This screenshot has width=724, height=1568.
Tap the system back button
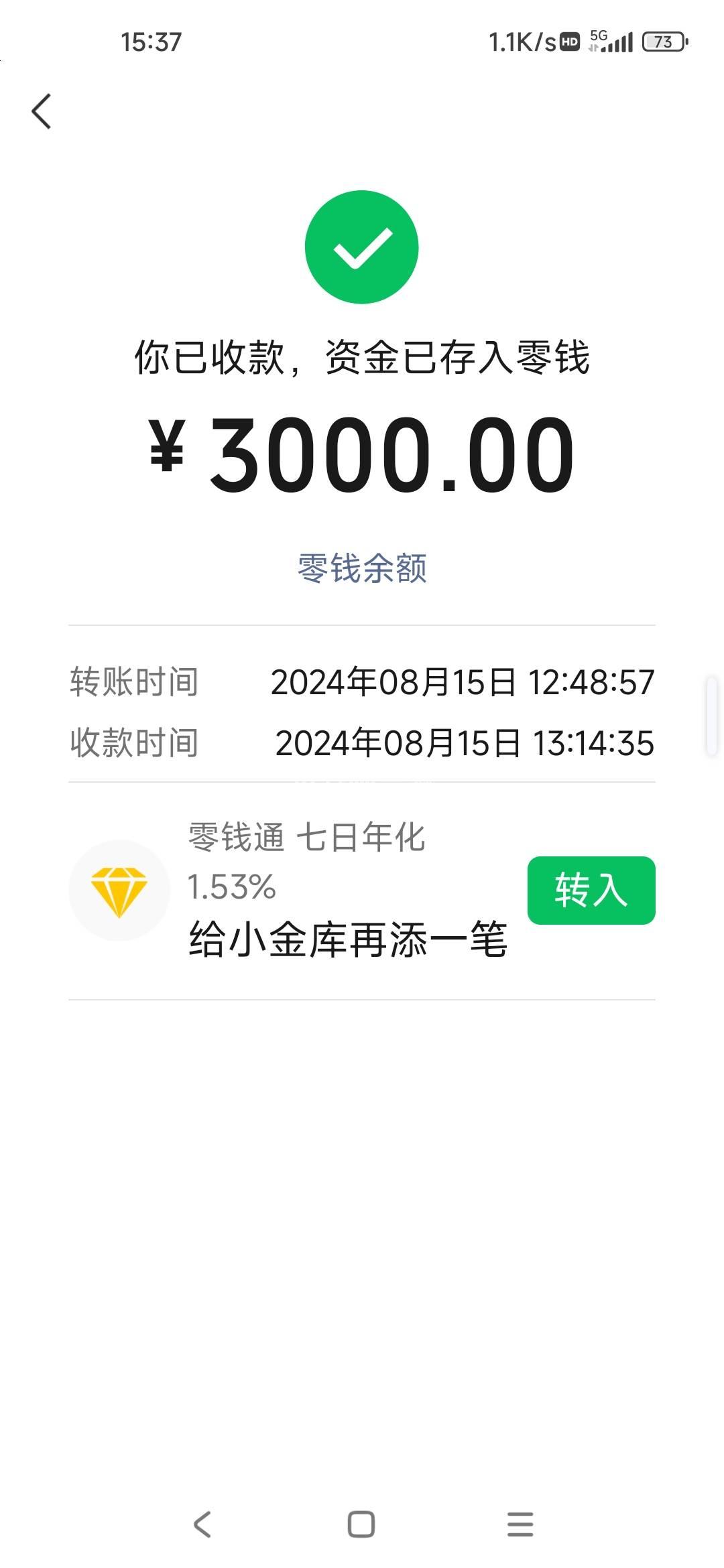coord(202,1524)
